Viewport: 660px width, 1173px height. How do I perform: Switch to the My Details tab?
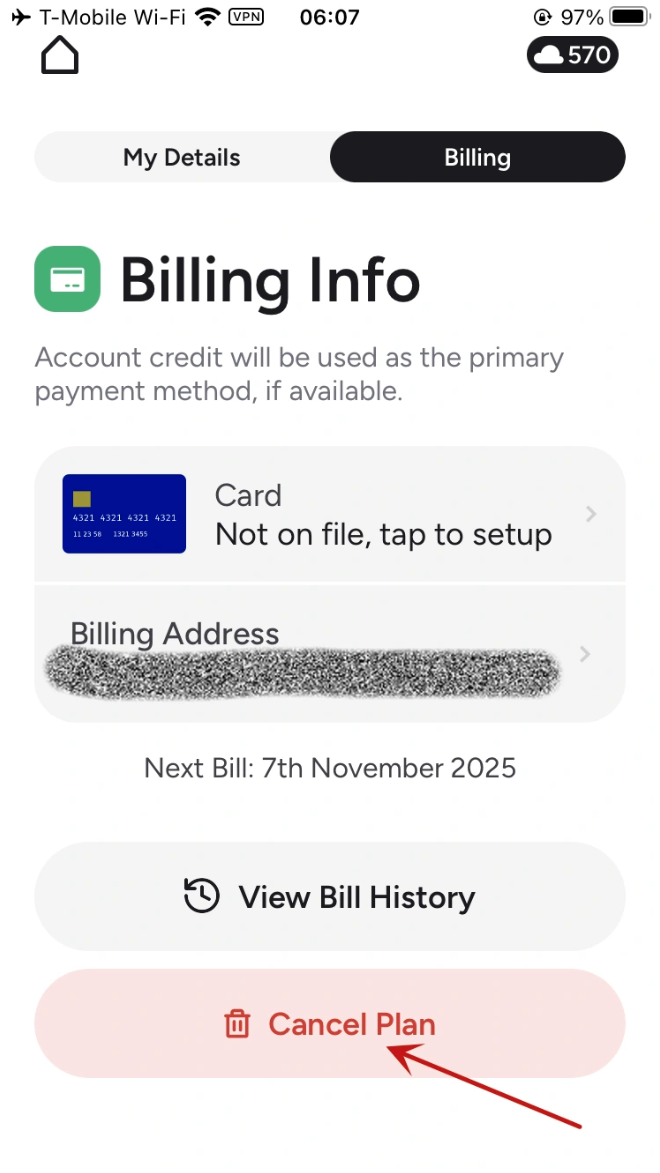pyautogui.click(x=182, y=158)
